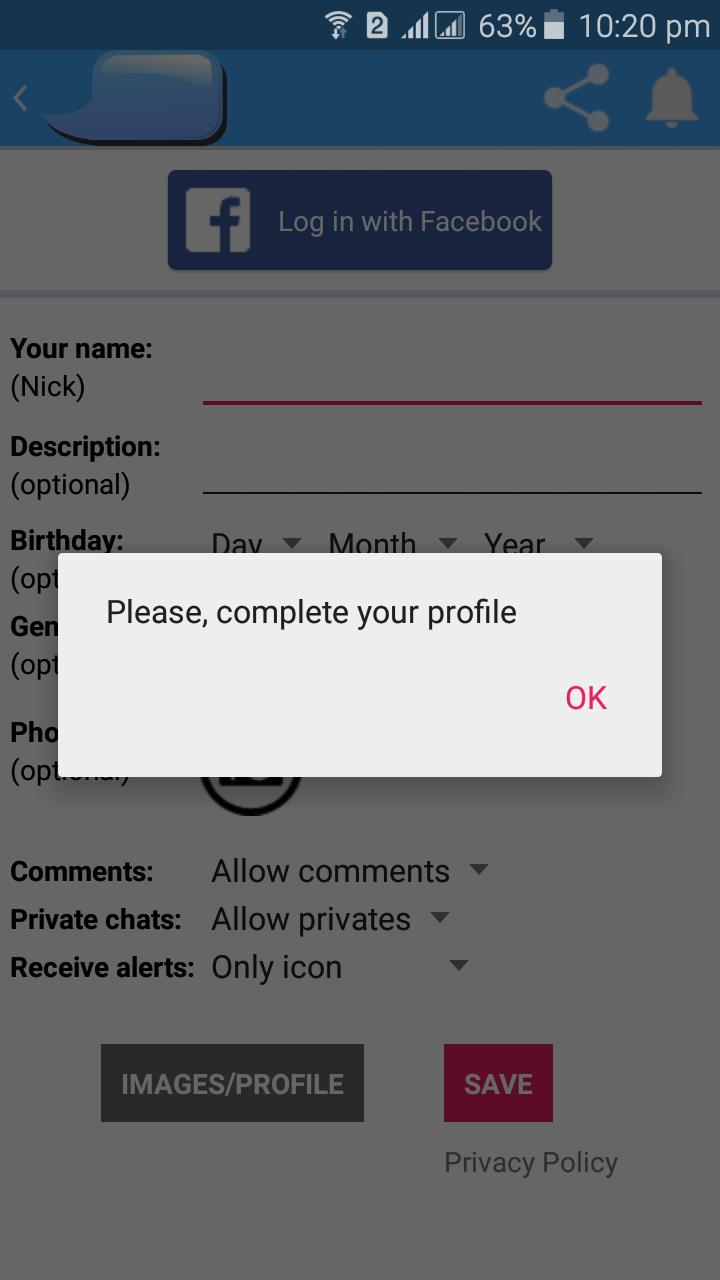
Task: Tap the Description text field
Action: [452, 470]
